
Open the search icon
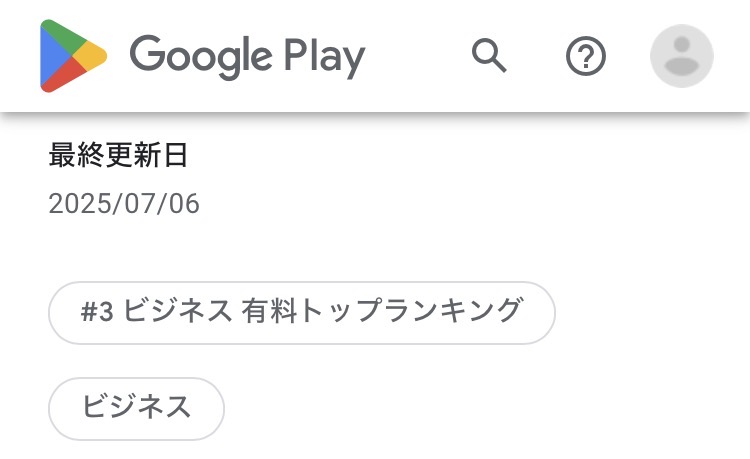tap(489, 57)
